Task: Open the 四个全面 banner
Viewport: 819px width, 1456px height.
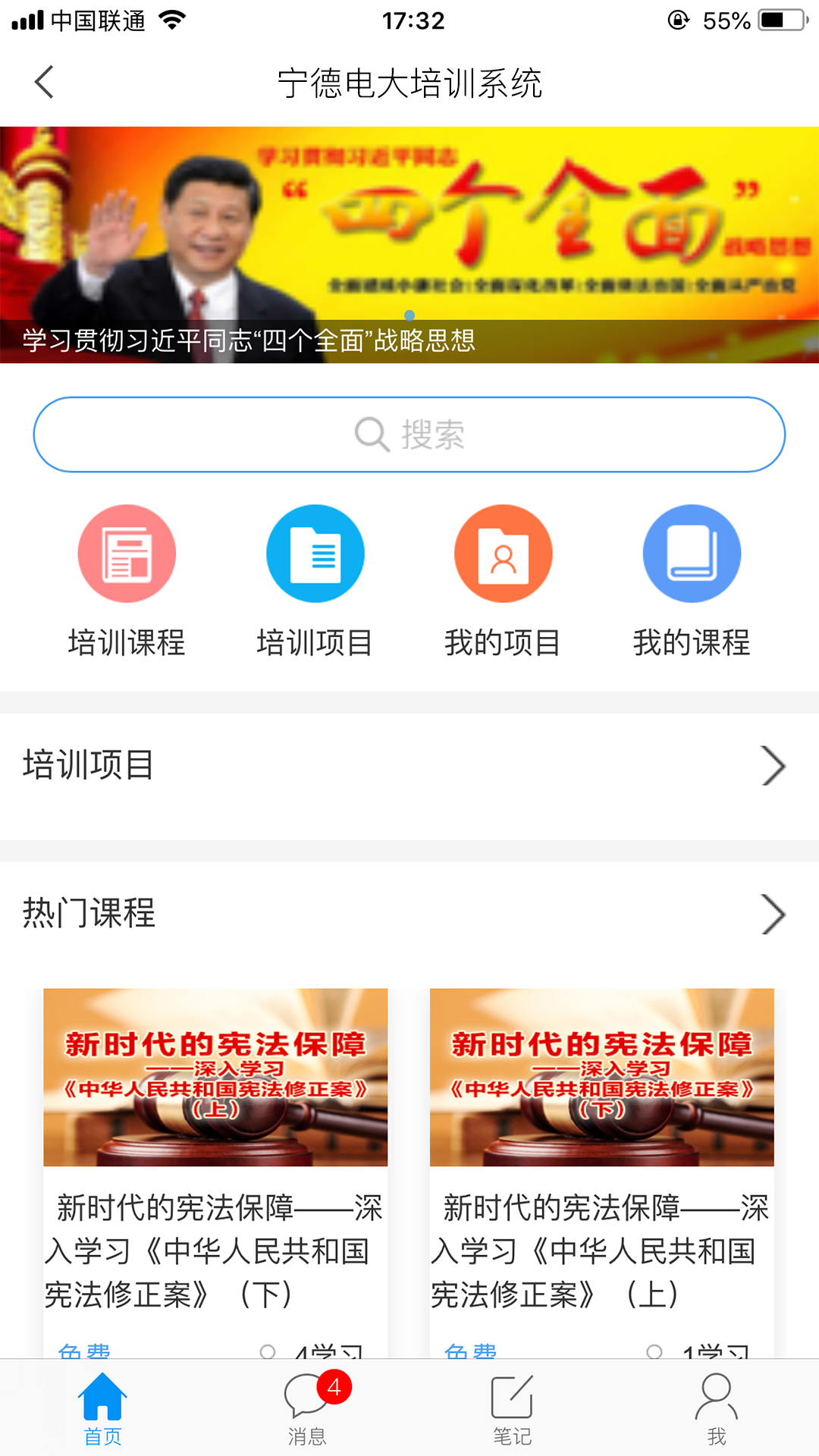Action: (409, 244)
